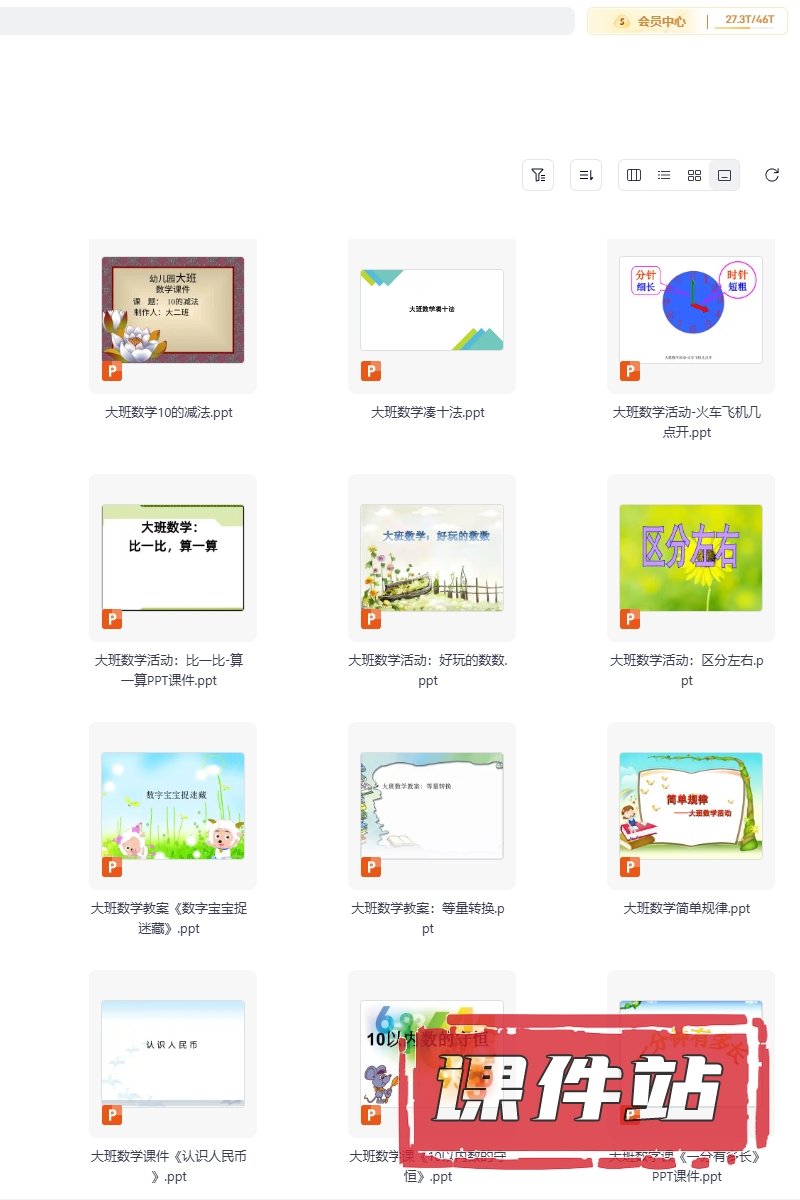Open 好玩的数数.ppt file
This screenshot has height=1200, width=800.
pyautogui.click(x=432, y=557)
